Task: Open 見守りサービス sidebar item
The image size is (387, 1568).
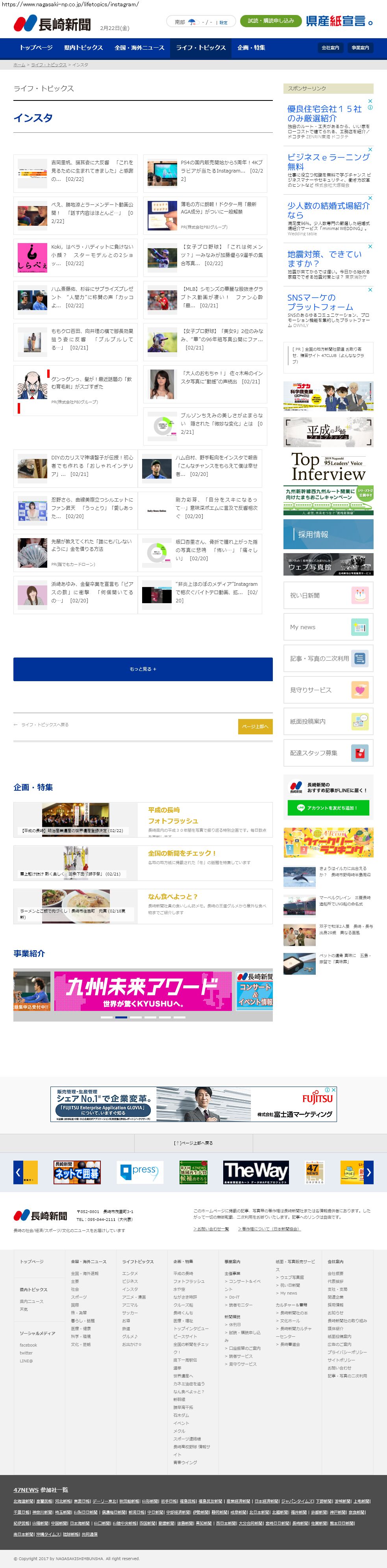Action: tap(328, 690)
